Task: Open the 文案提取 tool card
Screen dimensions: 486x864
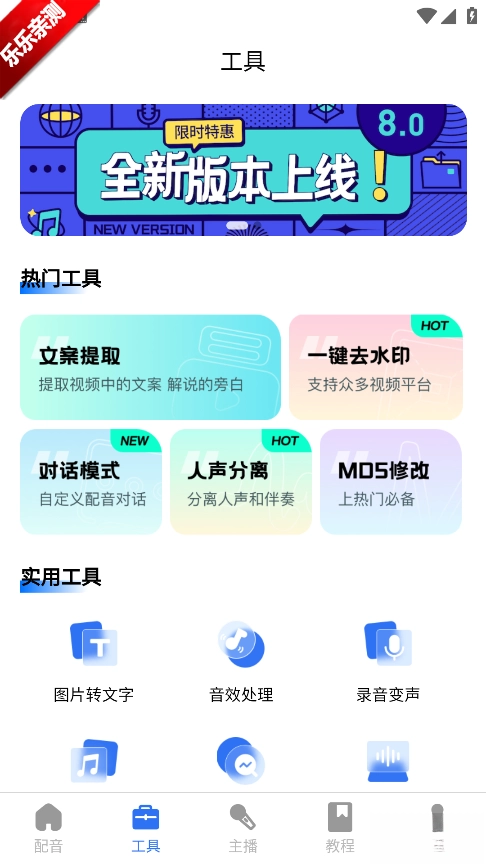Action: (150, 368)
